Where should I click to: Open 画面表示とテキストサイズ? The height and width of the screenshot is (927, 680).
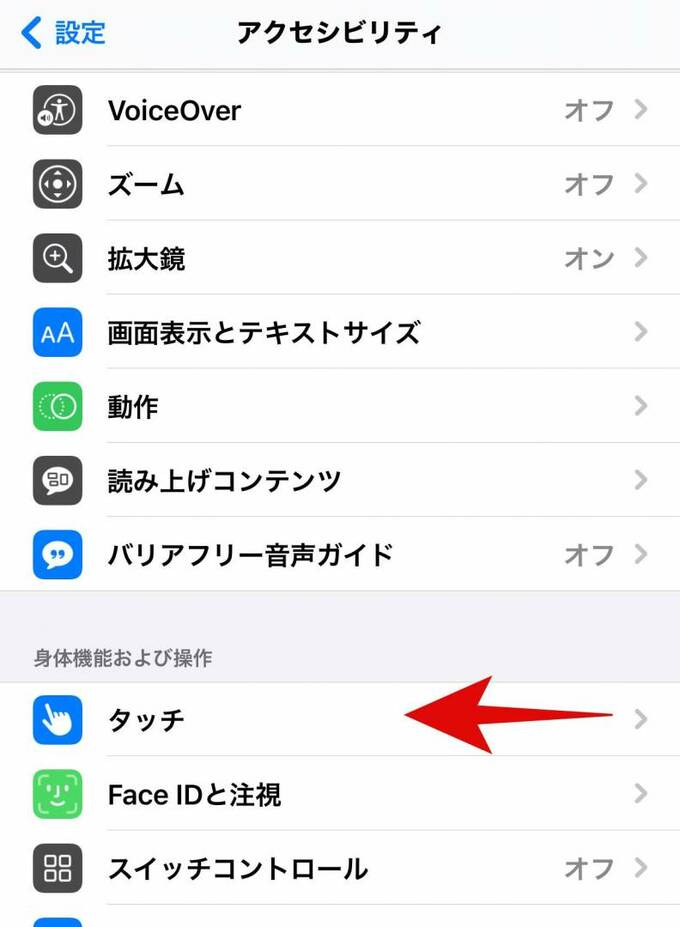[x=340, y=332]
